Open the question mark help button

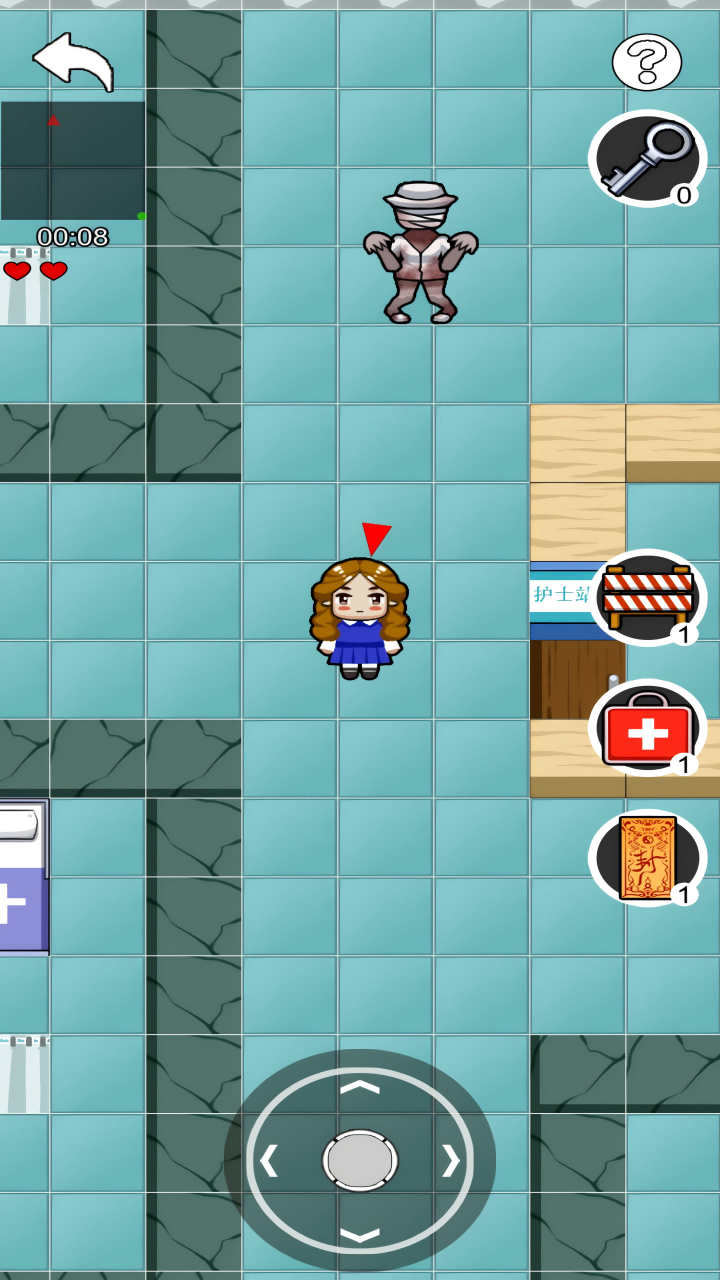(x=647, y=62)
